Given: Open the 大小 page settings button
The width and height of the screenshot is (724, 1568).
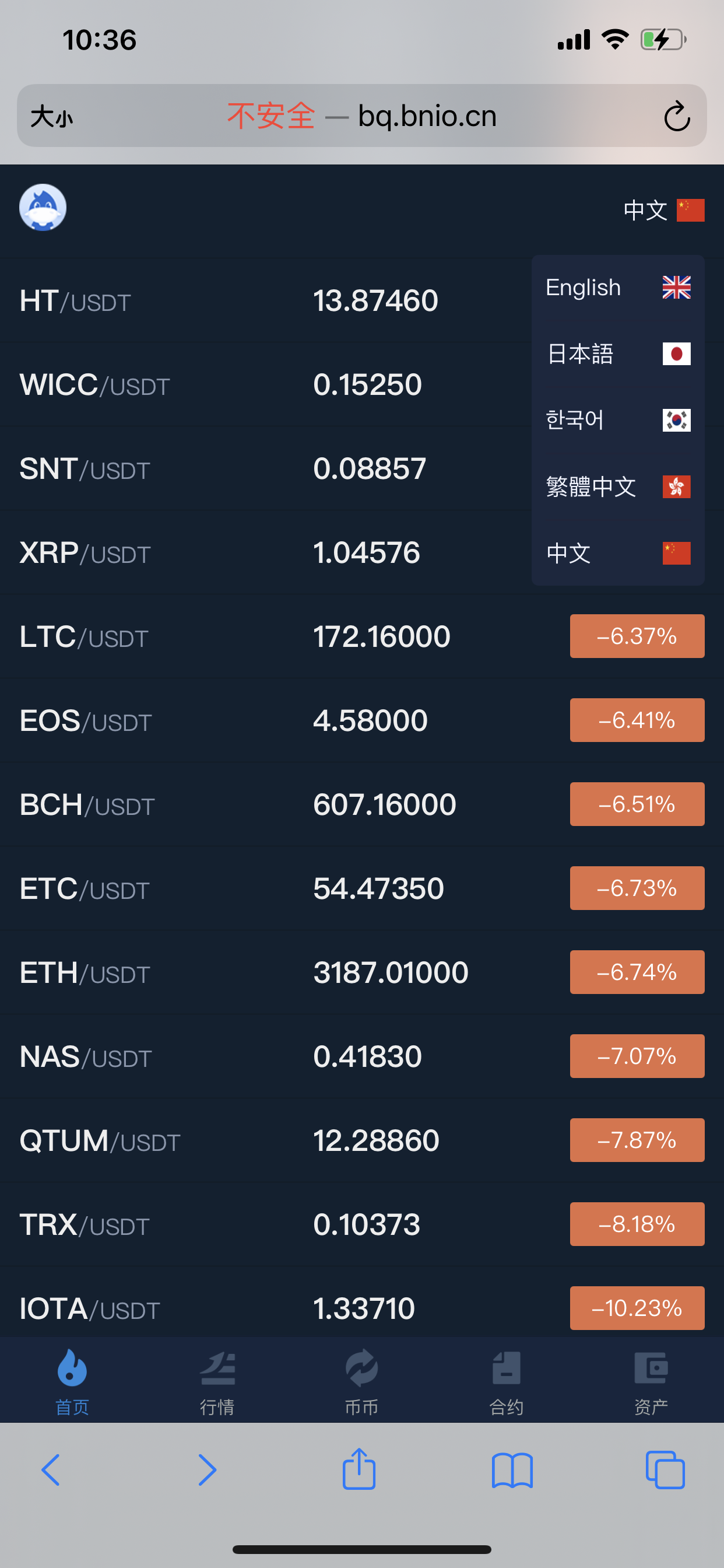Looking at the screenshot, I should click(52, 116).
